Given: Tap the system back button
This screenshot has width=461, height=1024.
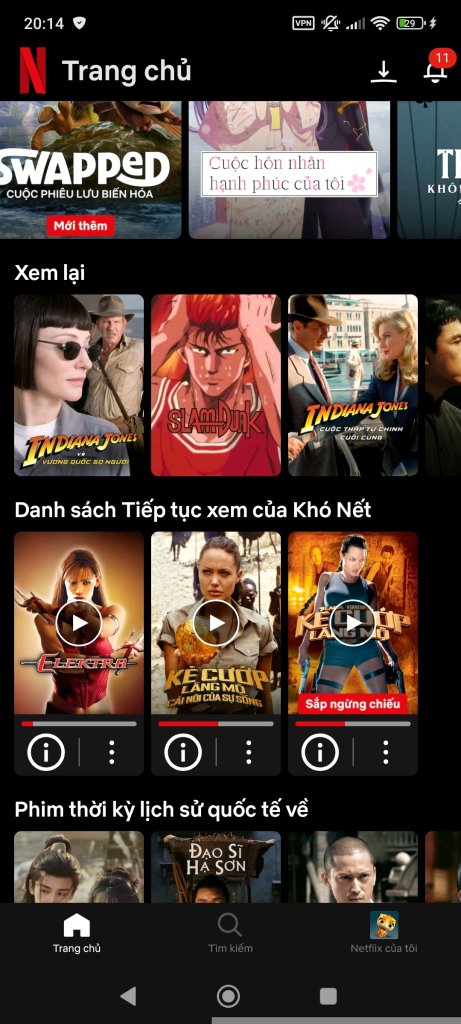Looking at the screenshot, I should (x=129, y=996).
